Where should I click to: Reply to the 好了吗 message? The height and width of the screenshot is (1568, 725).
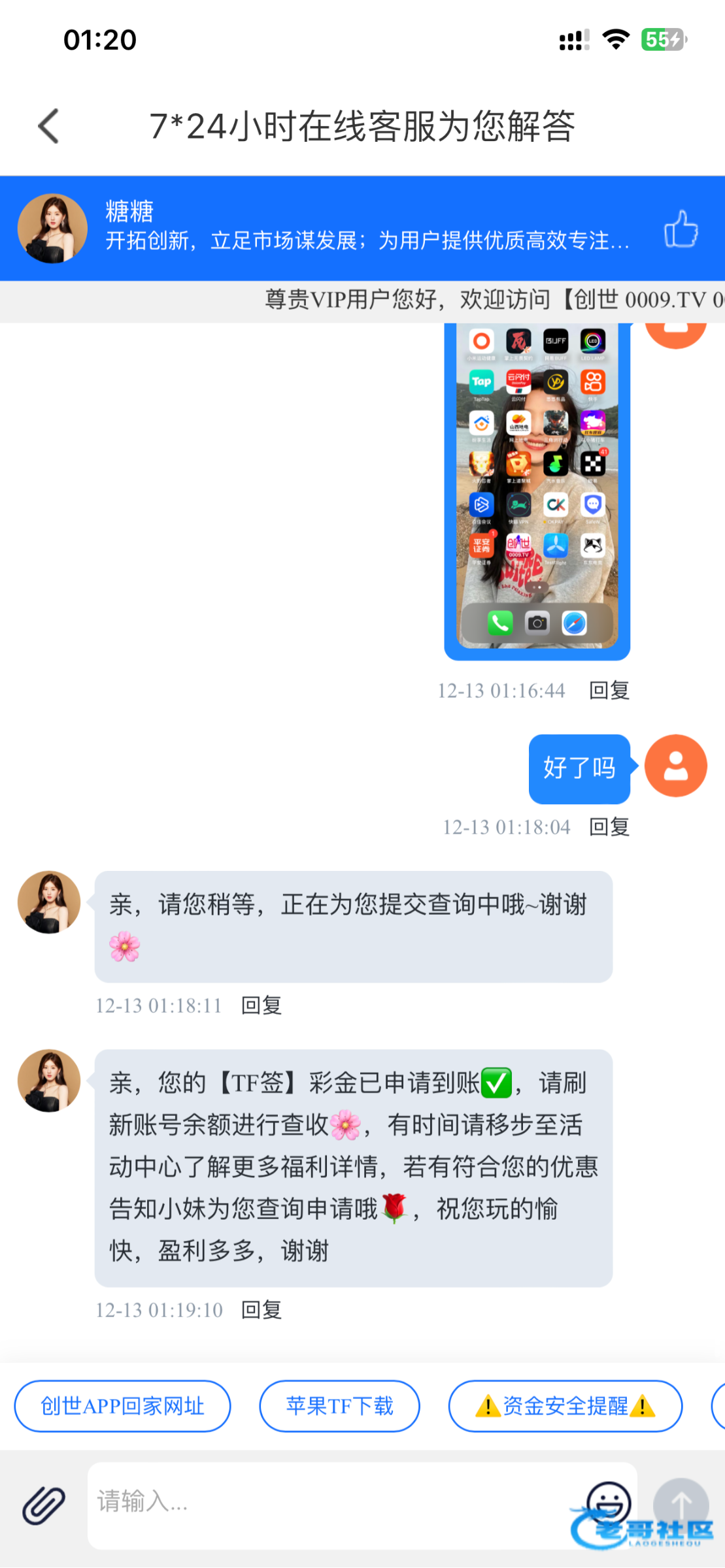(x=609, y=827)
